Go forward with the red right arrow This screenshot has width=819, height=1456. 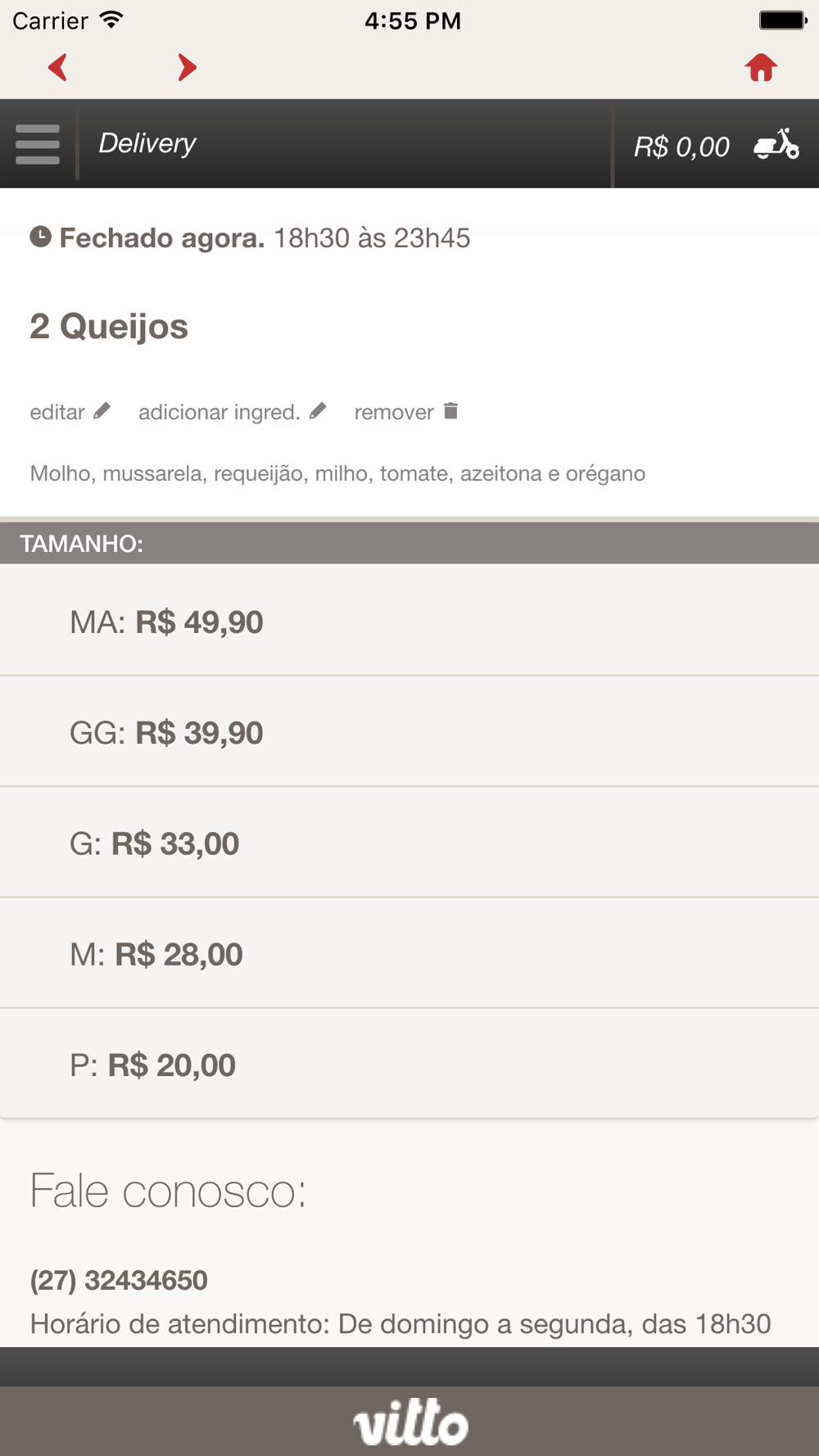(x=188, y=67)
